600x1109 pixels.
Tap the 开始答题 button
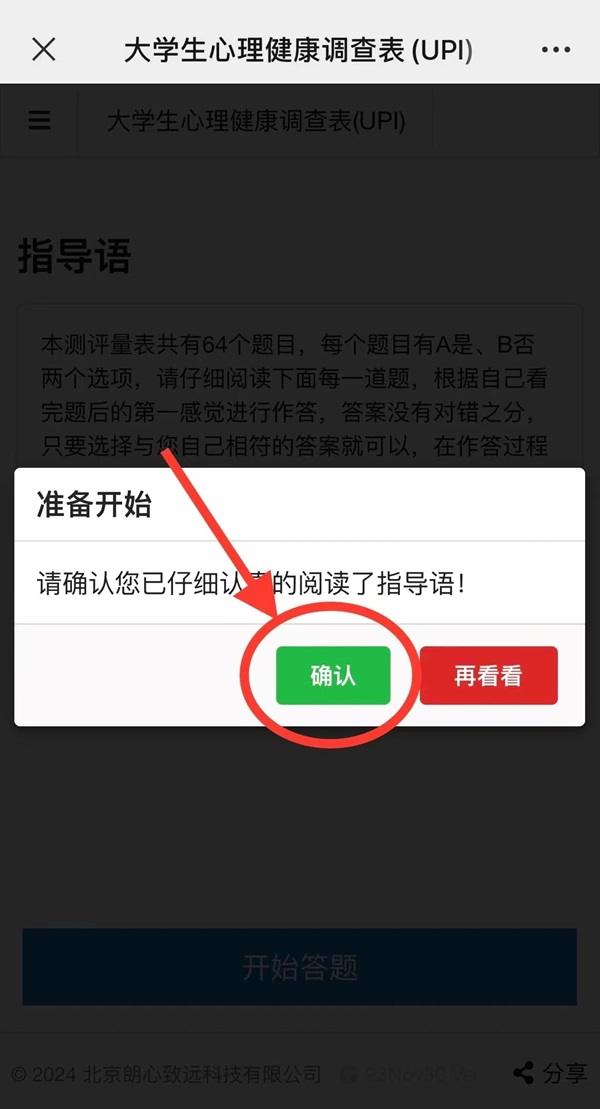[x=300, y=967]
